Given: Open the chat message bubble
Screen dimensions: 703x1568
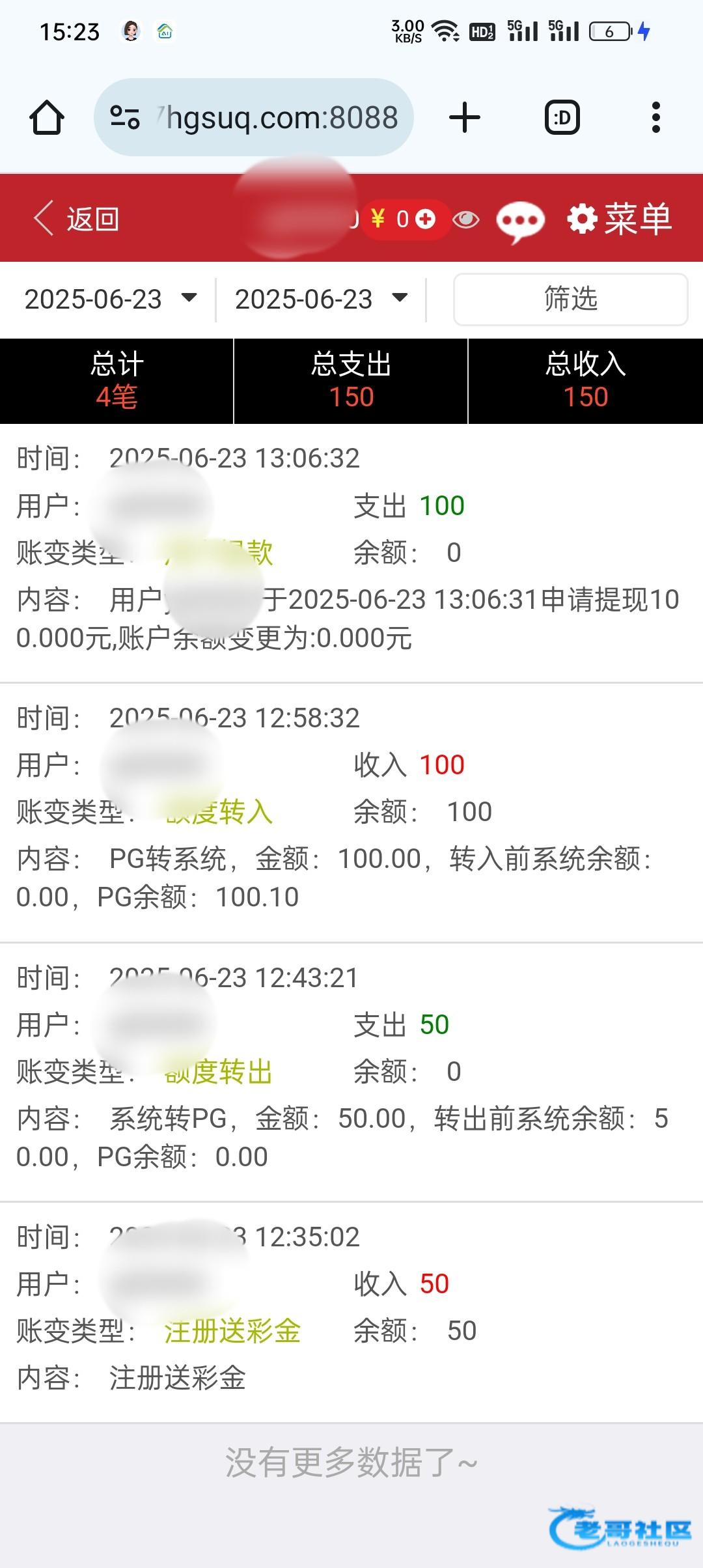Looking at the screenshot, I should click(x=520, y=221).
